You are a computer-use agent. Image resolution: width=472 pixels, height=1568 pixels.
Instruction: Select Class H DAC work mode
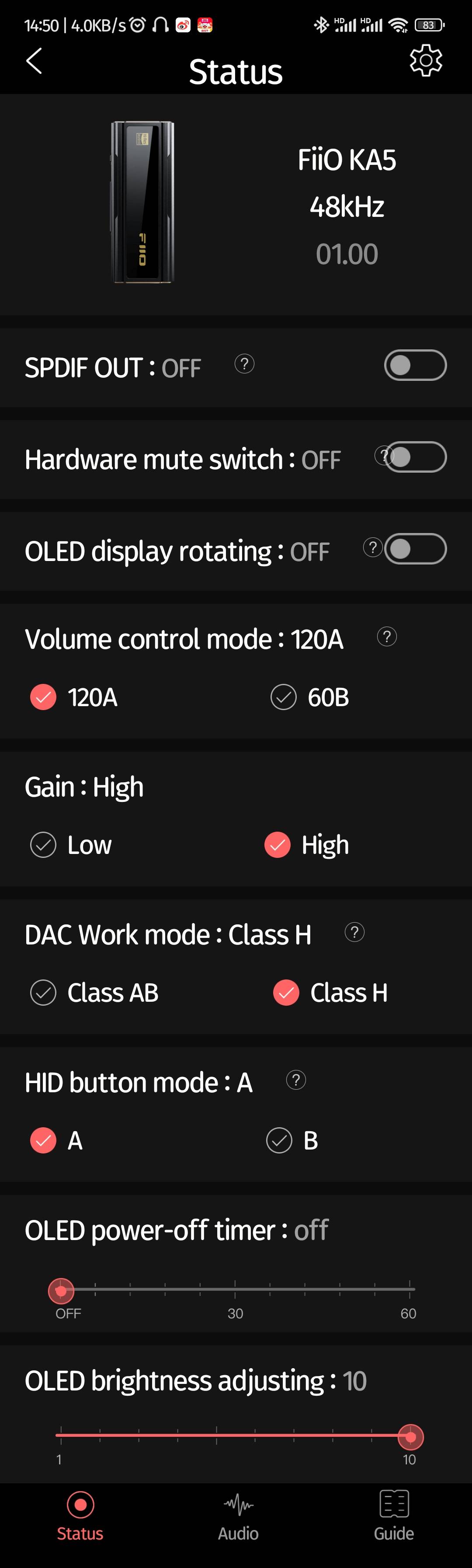(286, 993)
